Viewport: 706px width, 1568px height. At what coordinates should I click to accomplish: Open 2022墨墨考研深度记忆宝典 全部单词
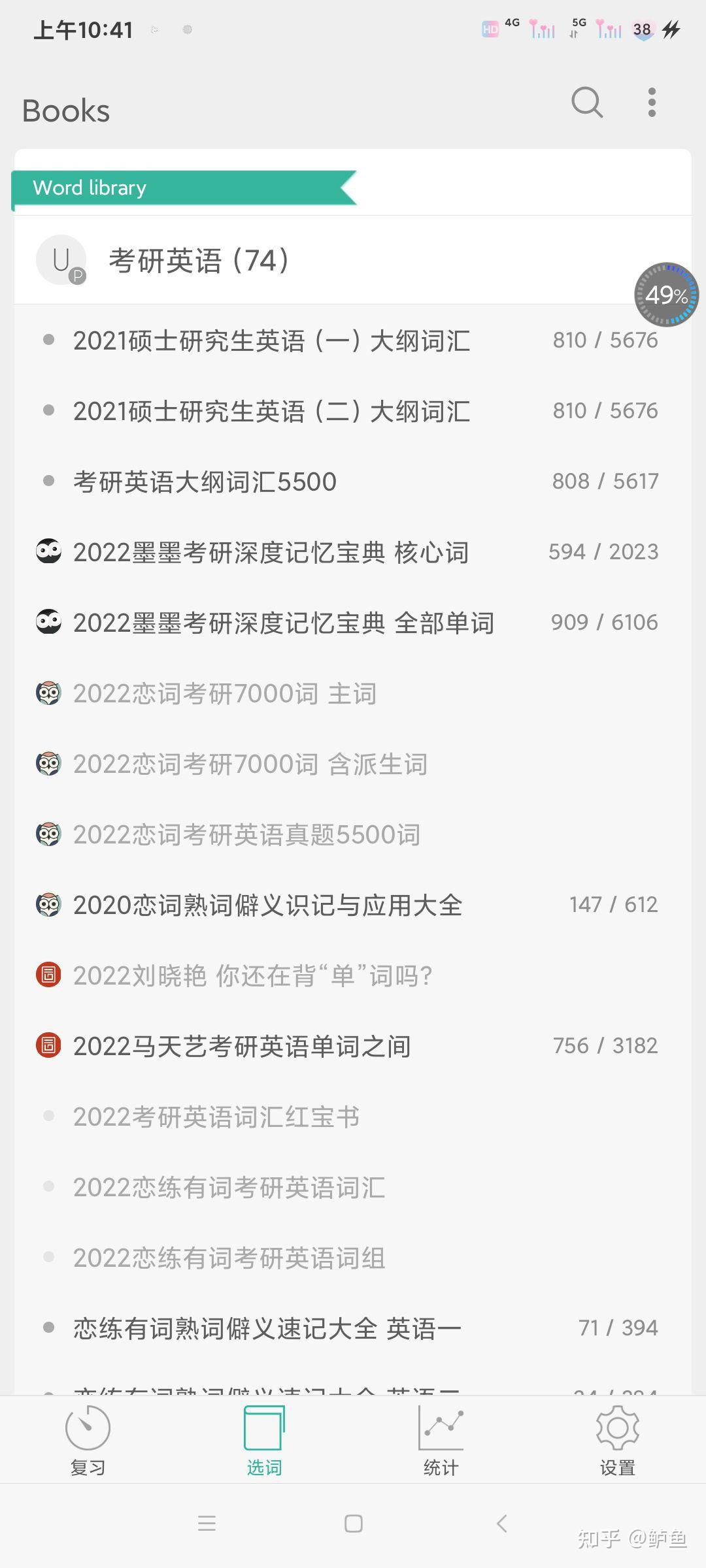tap(283, 623)
